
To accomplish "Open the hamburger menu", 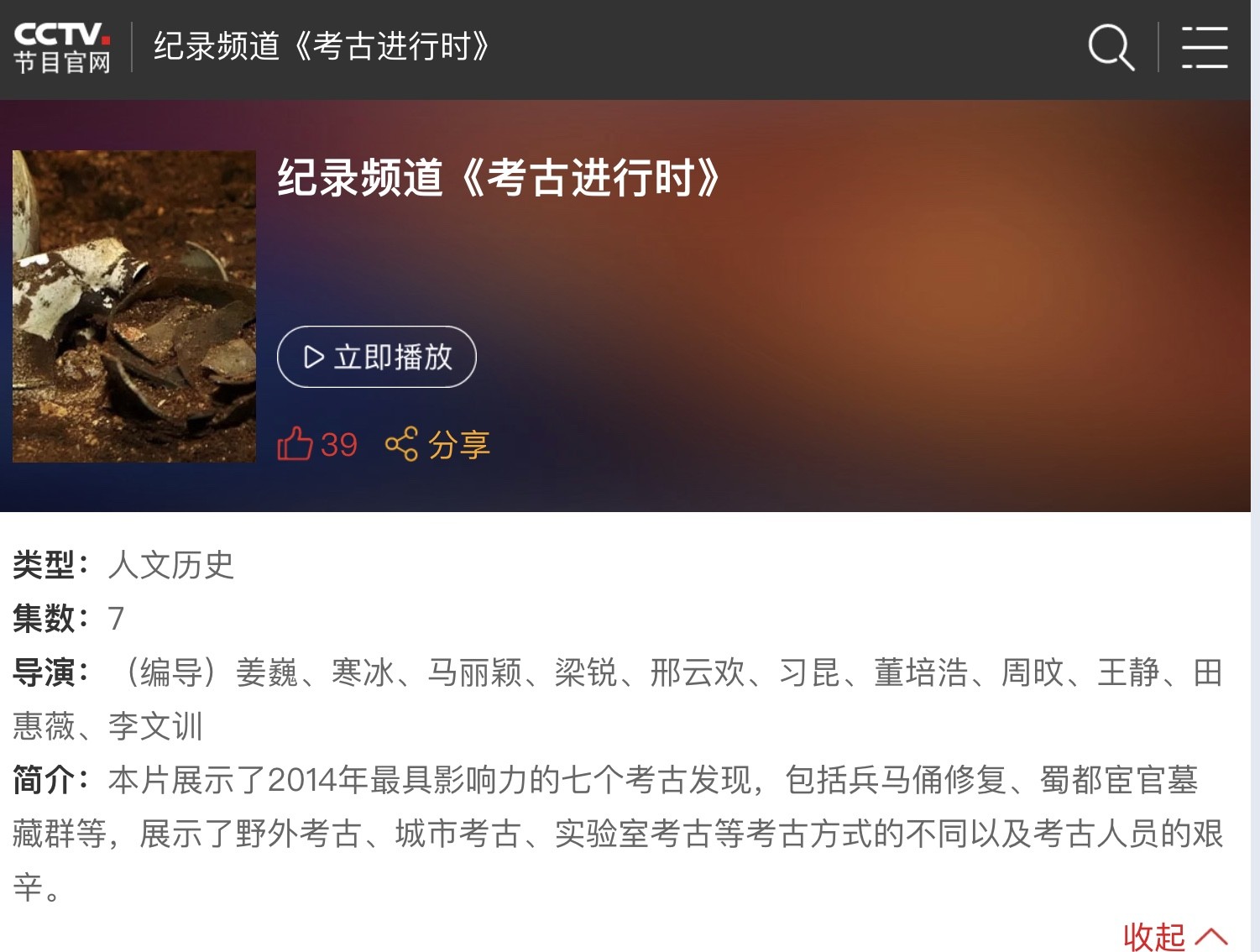I will [x=1205, y=47].
